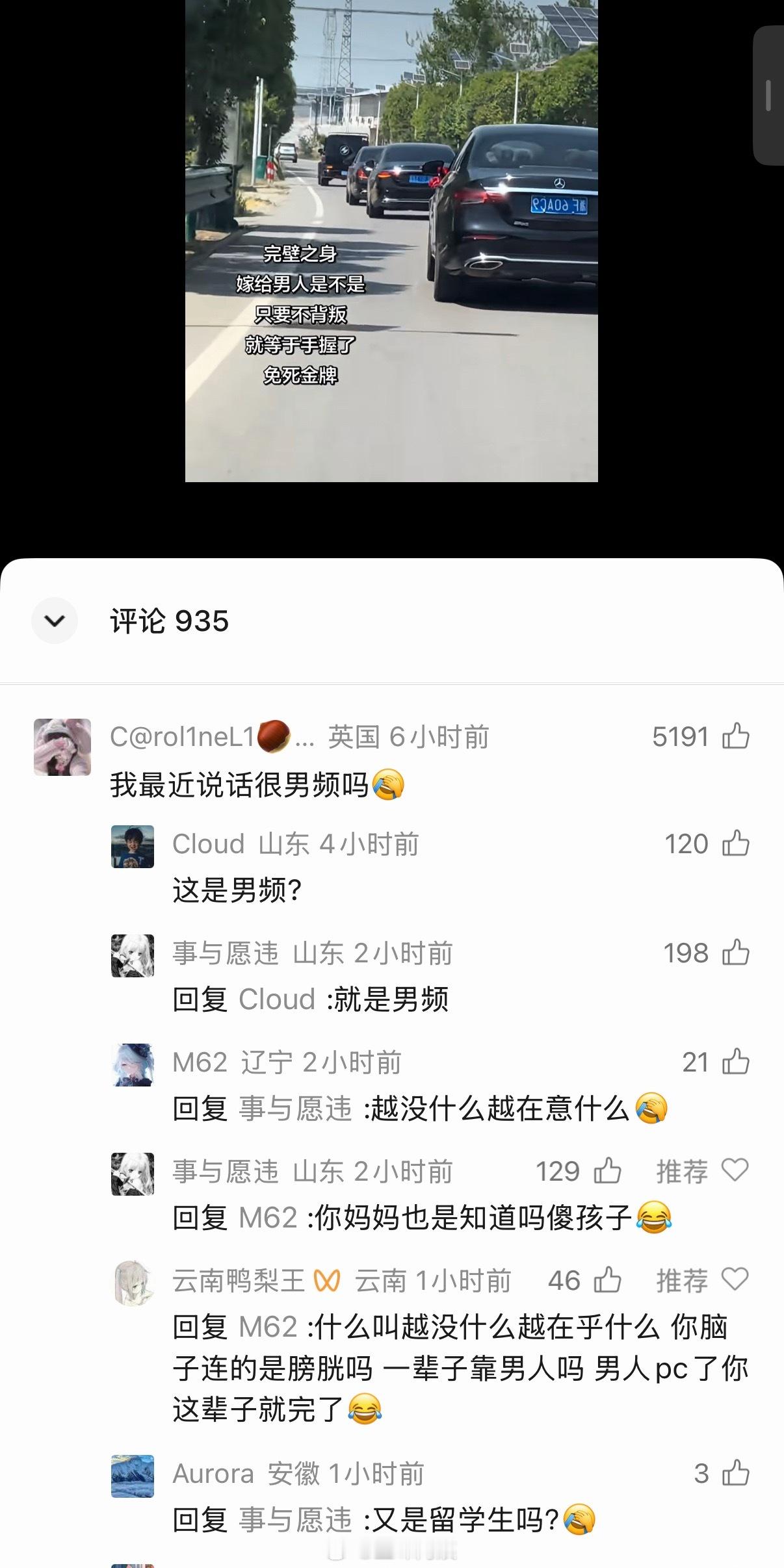The width and height of the screenshot is (784, 1568).
Task: Like Aurora's reply from 安徽
Action: [x=736, y=1473]
